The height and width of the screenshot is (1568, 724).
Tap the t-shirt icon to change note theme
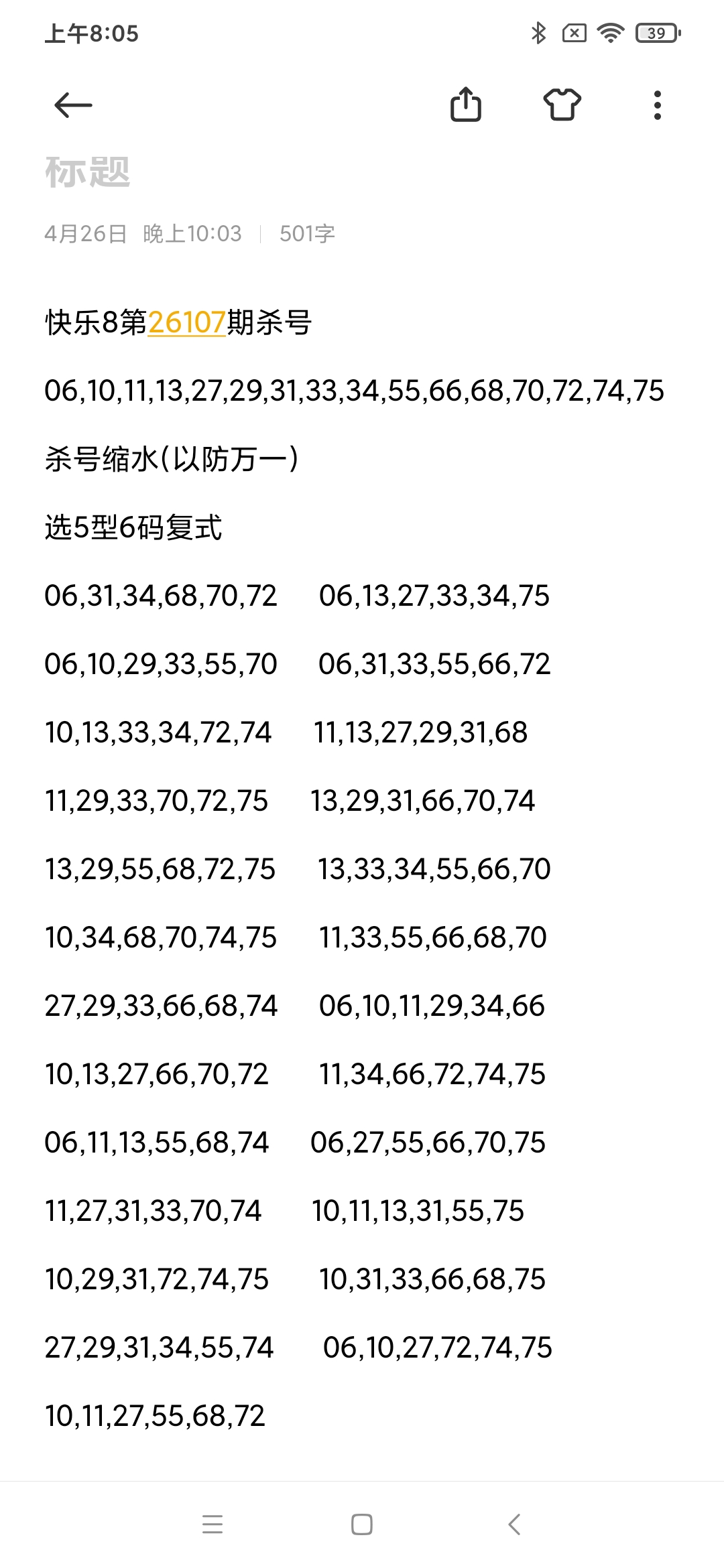tap(562, 105)
